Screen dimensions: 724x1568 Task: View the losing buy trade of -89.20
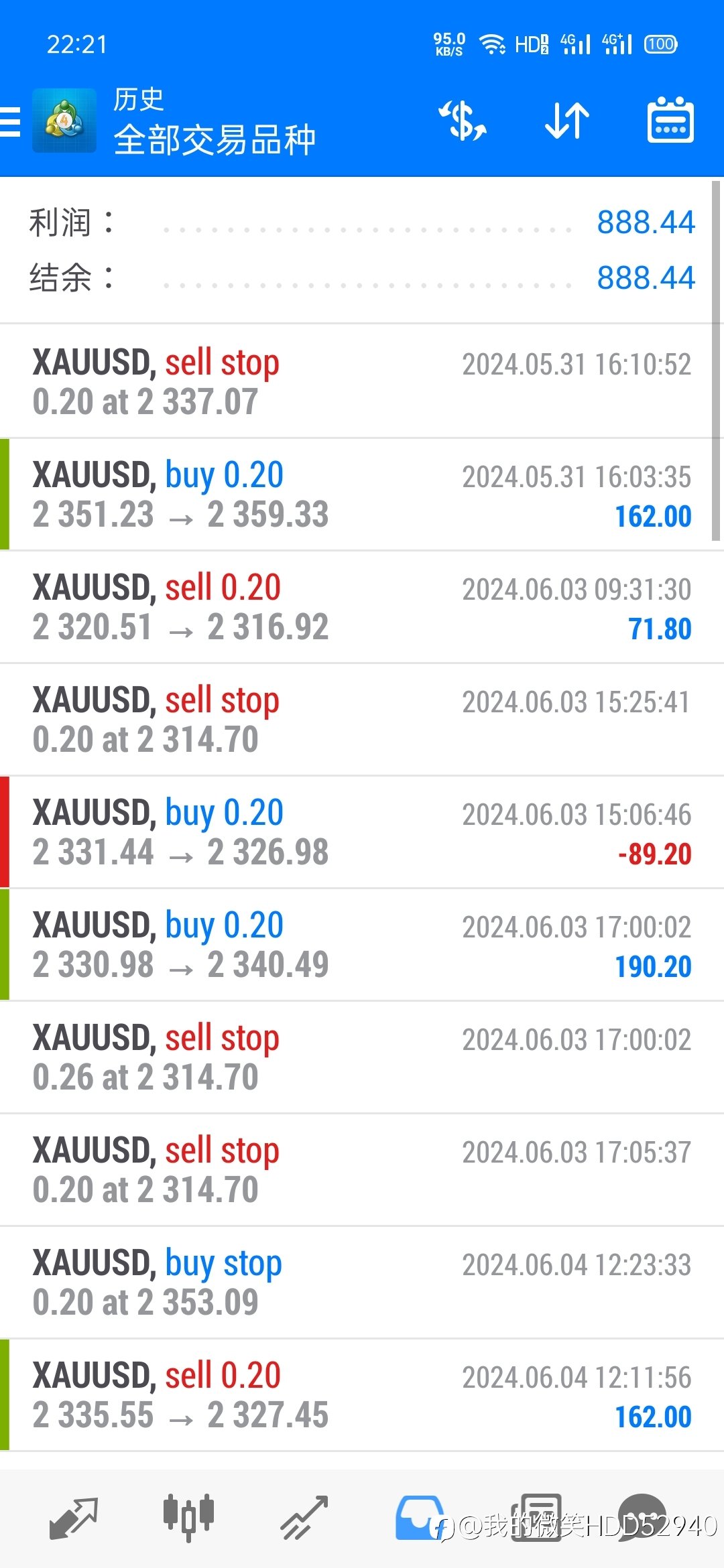pos(362,832)
